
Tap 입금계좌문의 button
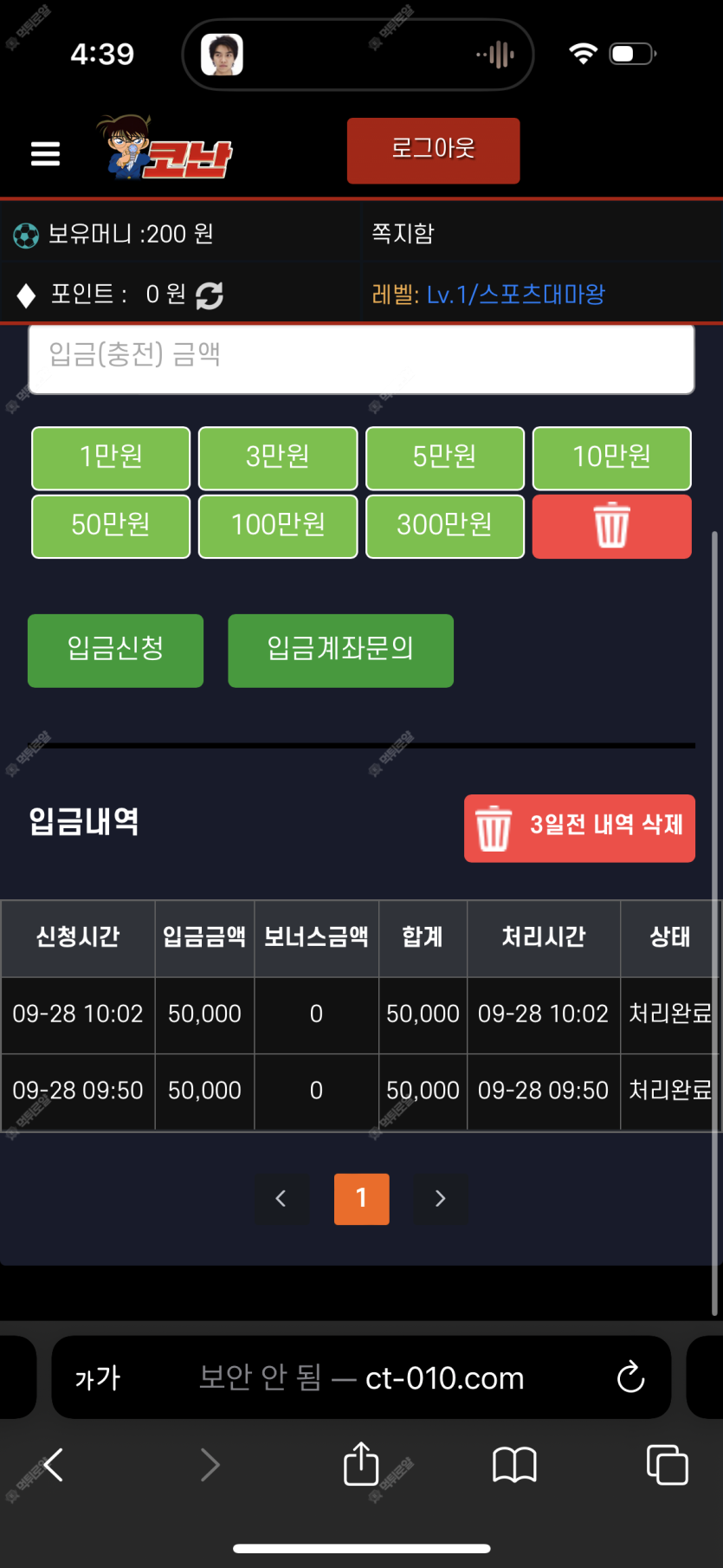(x=340, y=651)
